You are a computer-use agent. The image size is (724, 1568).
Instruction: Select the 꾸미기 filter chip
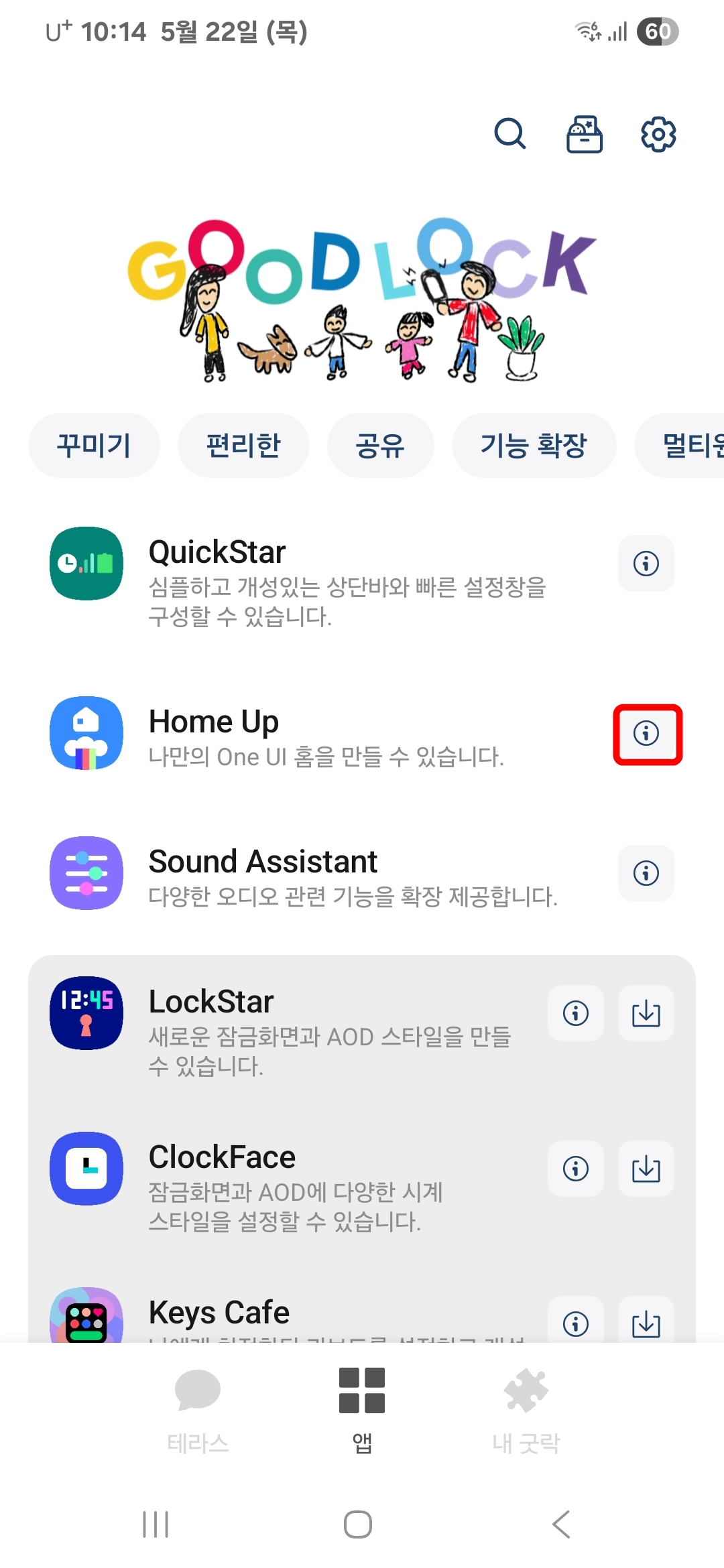[x=94, y=445]
